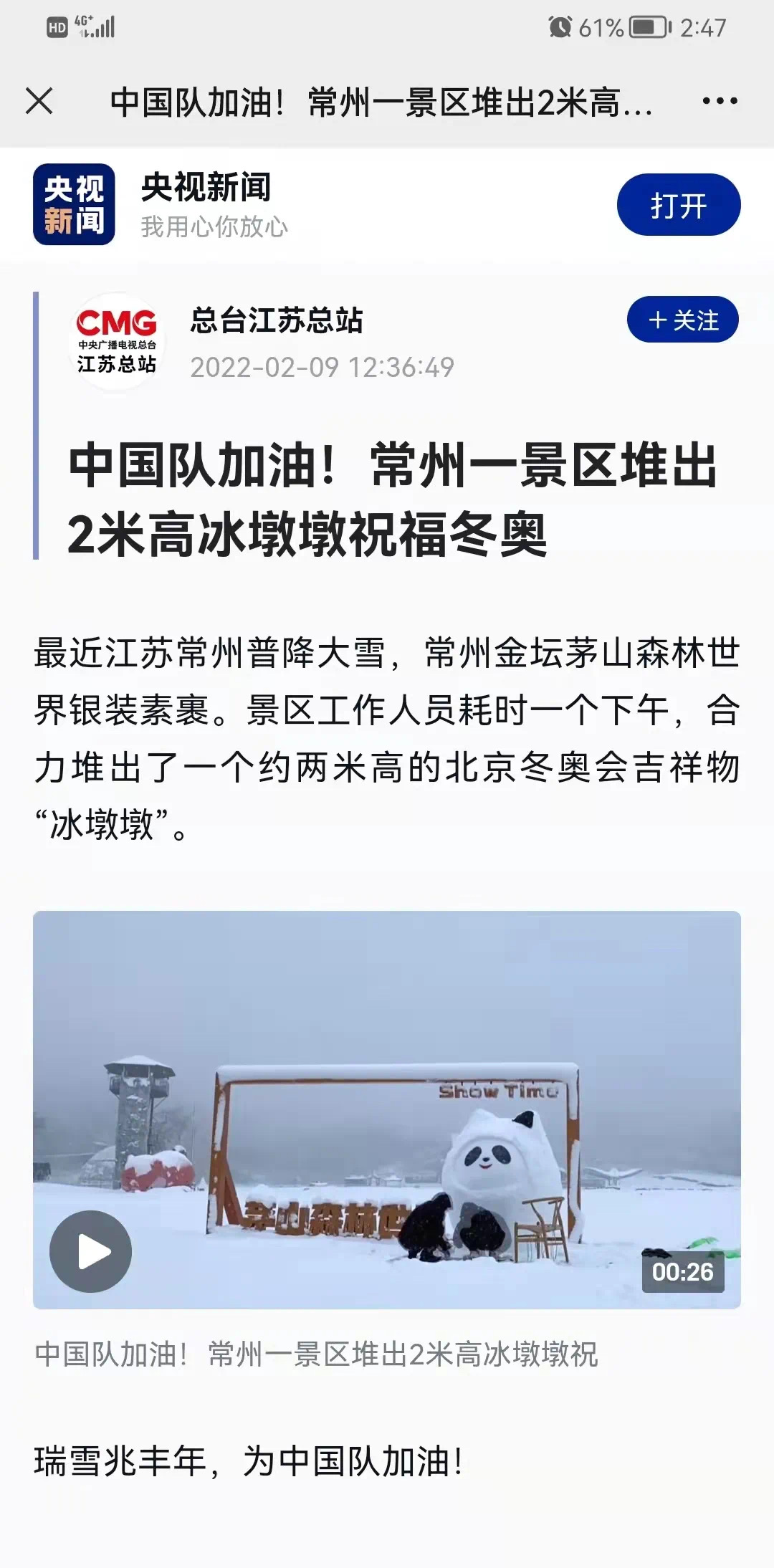774x1568 pixels.
Task: Close the article page
Action: [x=39, y=101]
